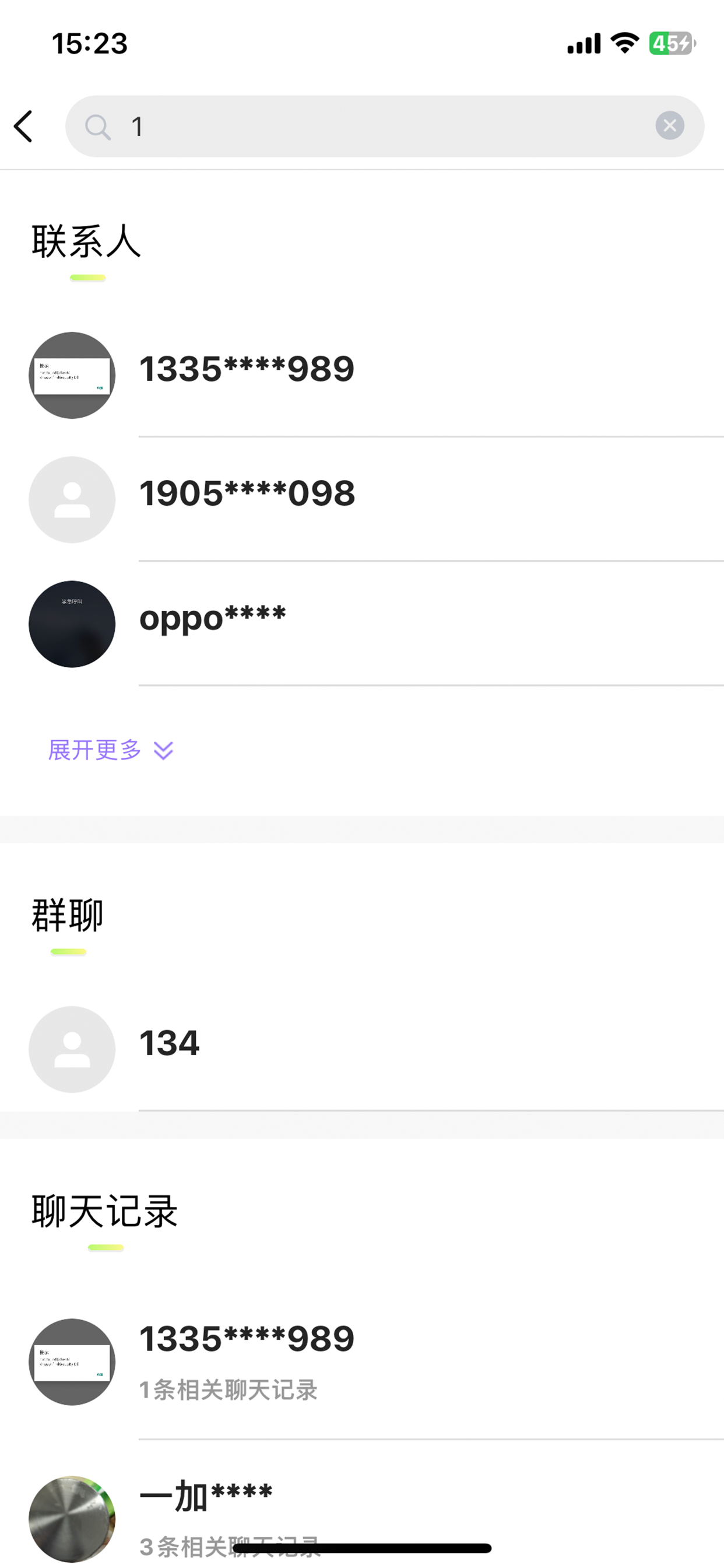Open chat with contact 1335****989
The width and height of the screenshot is (724, 1568).
247,368
